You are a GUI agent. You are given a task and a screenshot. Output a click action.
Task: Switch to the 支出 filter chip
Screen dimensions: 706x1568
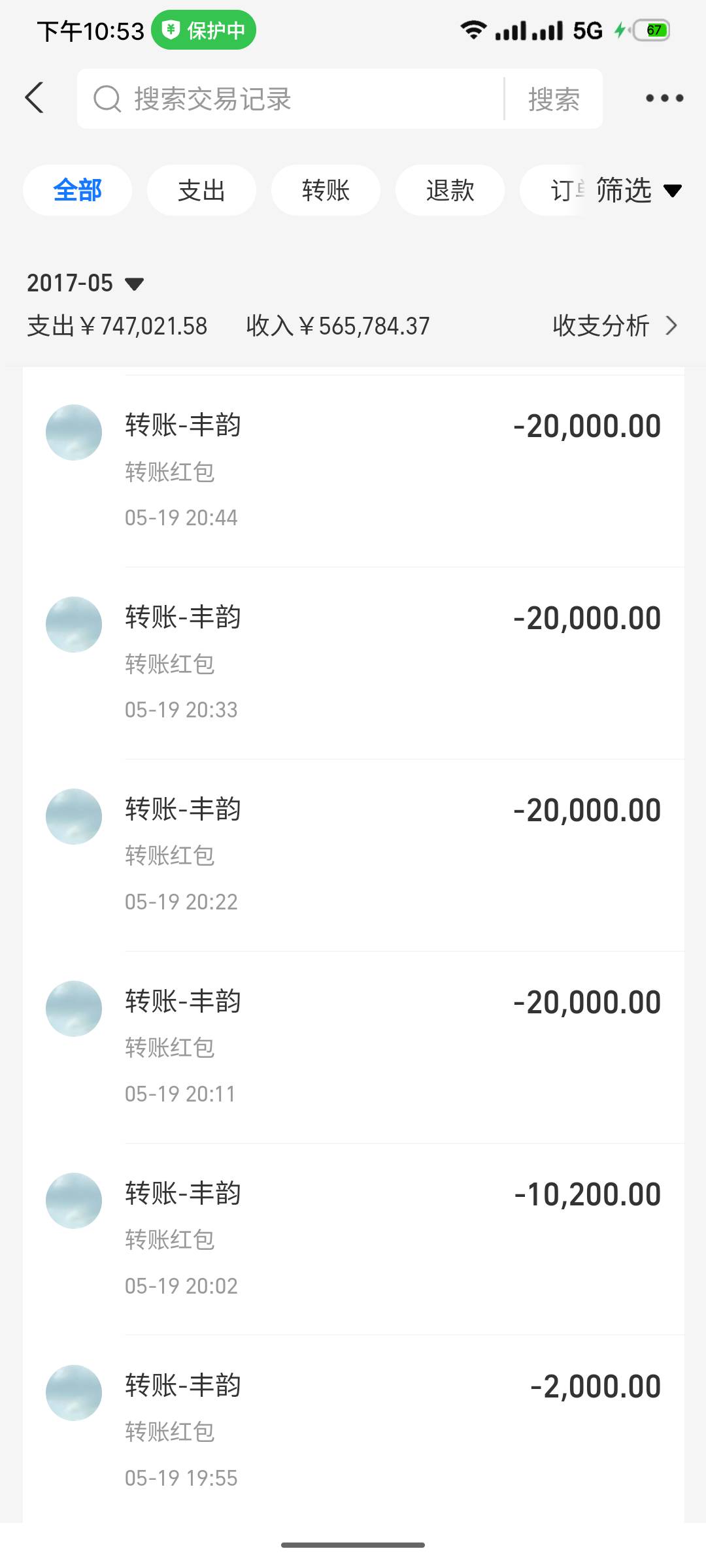point(201,190)
